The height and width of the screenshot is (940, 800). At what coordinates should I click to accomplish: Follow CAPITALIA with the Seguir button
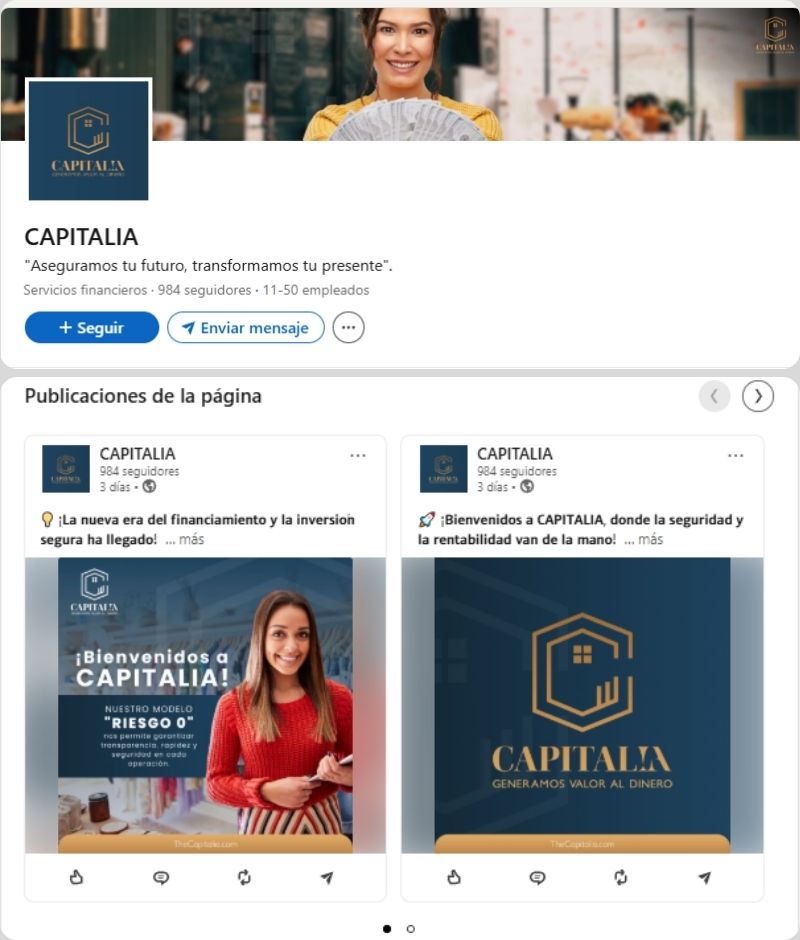click(91, 327)
